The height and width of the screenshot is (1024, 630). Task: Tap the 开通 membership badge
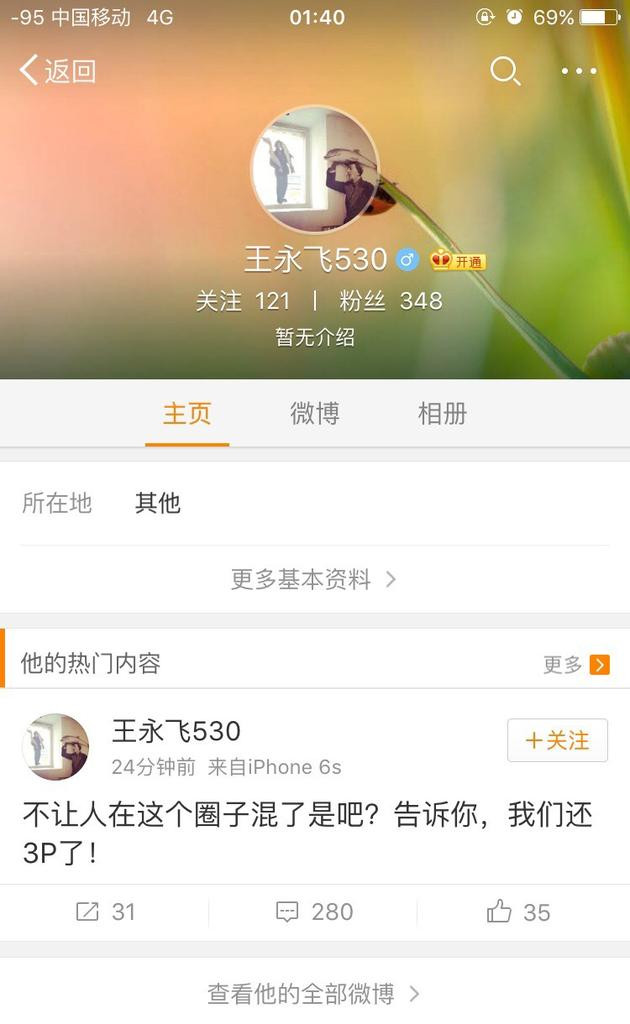click(458, 261)
